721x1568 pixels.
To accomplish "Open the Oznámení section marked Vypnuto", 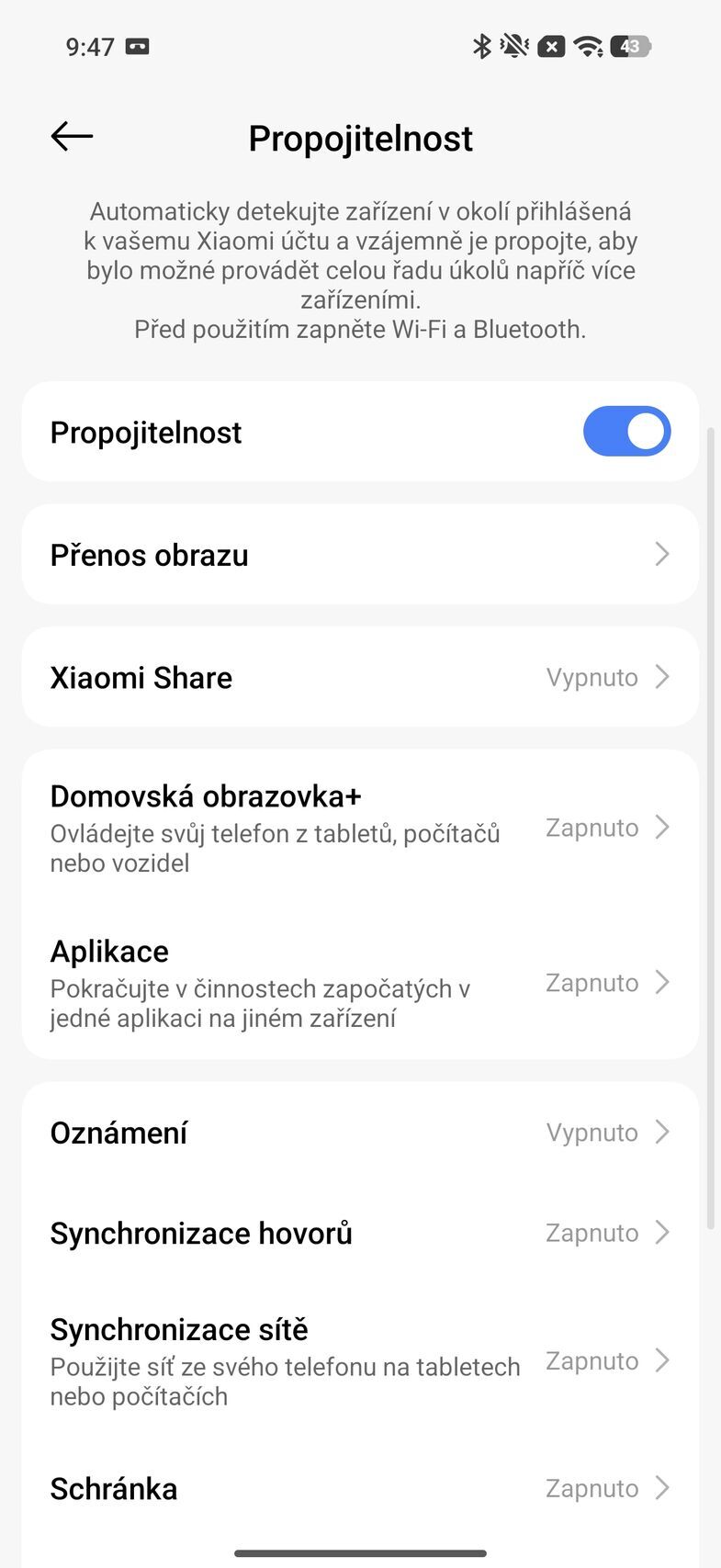I will click(360, 1132).
